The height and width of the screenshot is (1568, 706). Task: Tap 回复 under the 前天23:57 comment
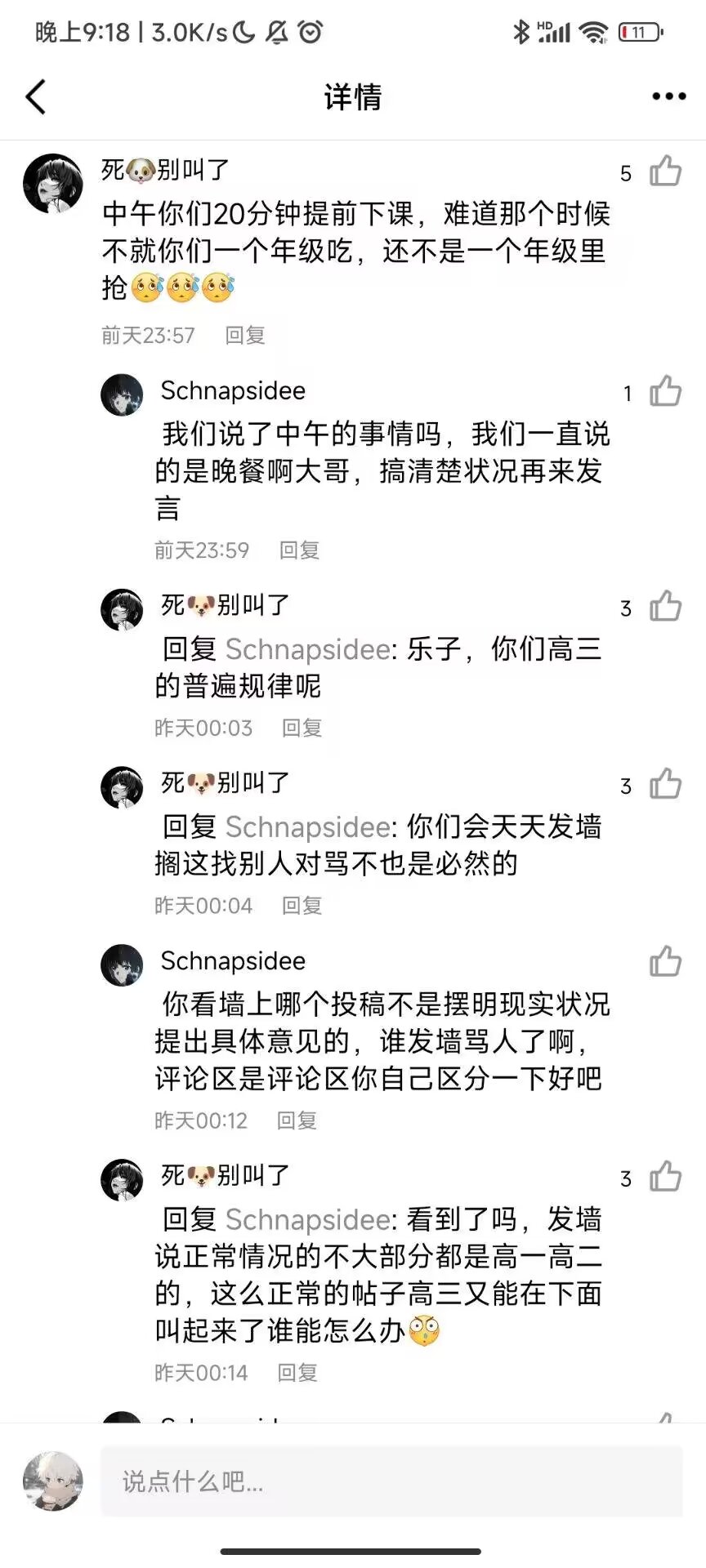[245, 335]
